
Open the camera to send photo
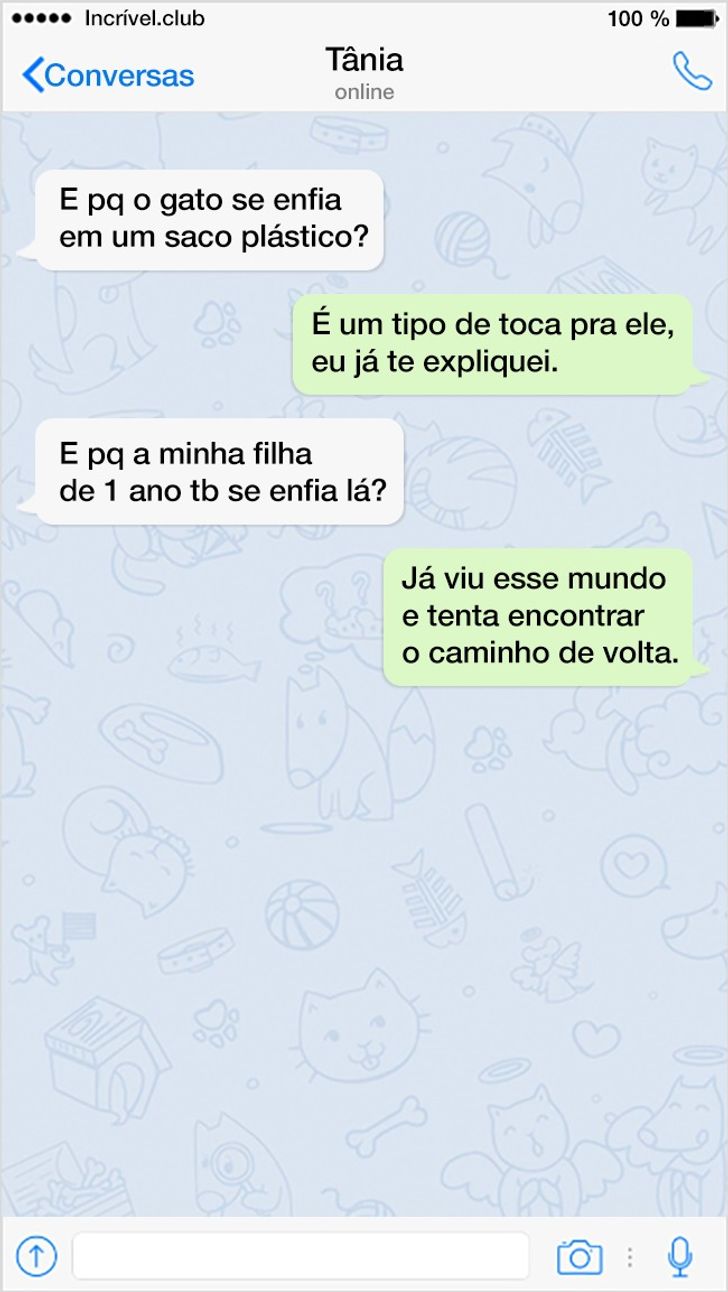point(579,1256)
